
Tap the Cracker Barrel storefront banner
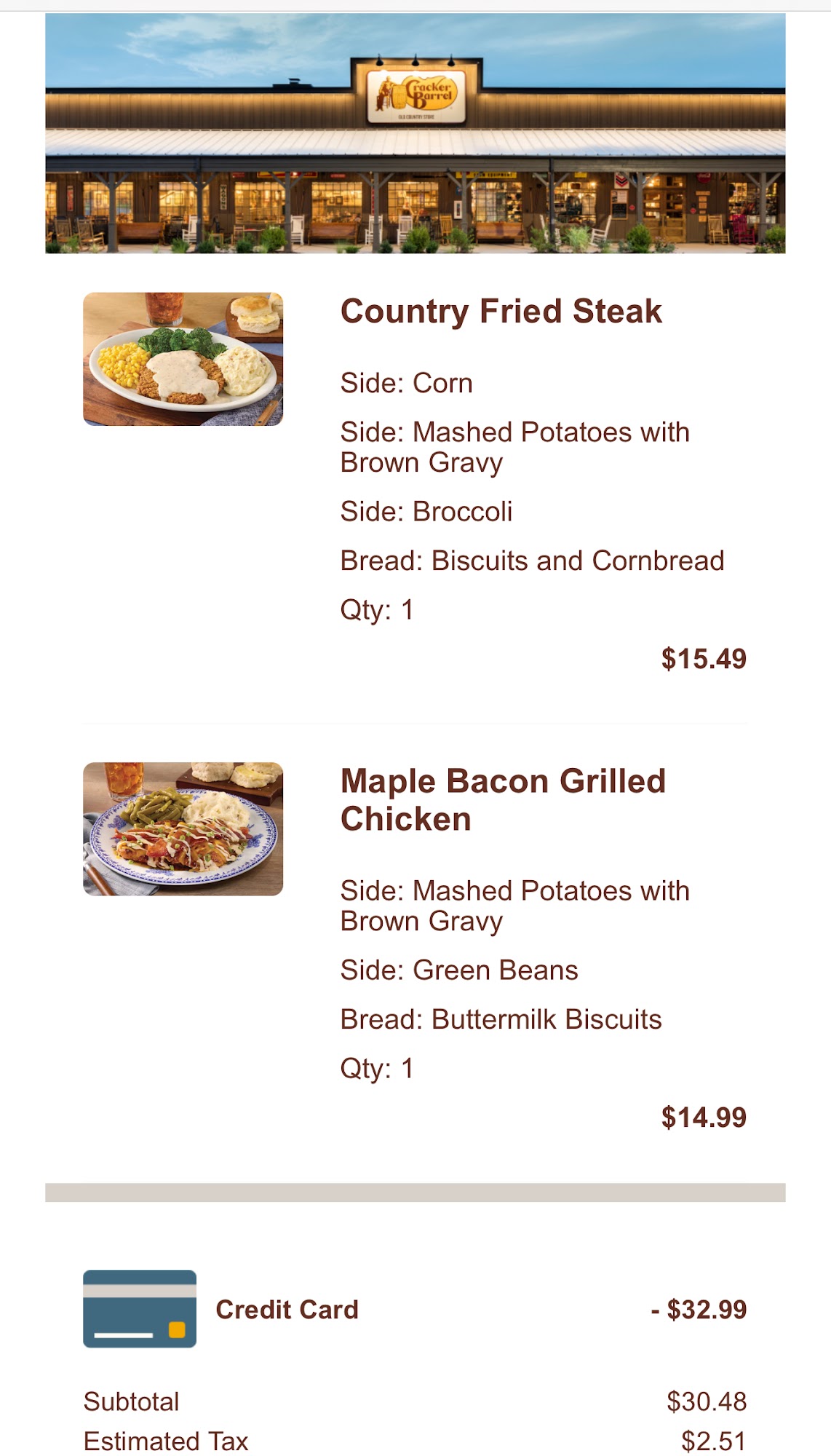[x=415, y=133]
